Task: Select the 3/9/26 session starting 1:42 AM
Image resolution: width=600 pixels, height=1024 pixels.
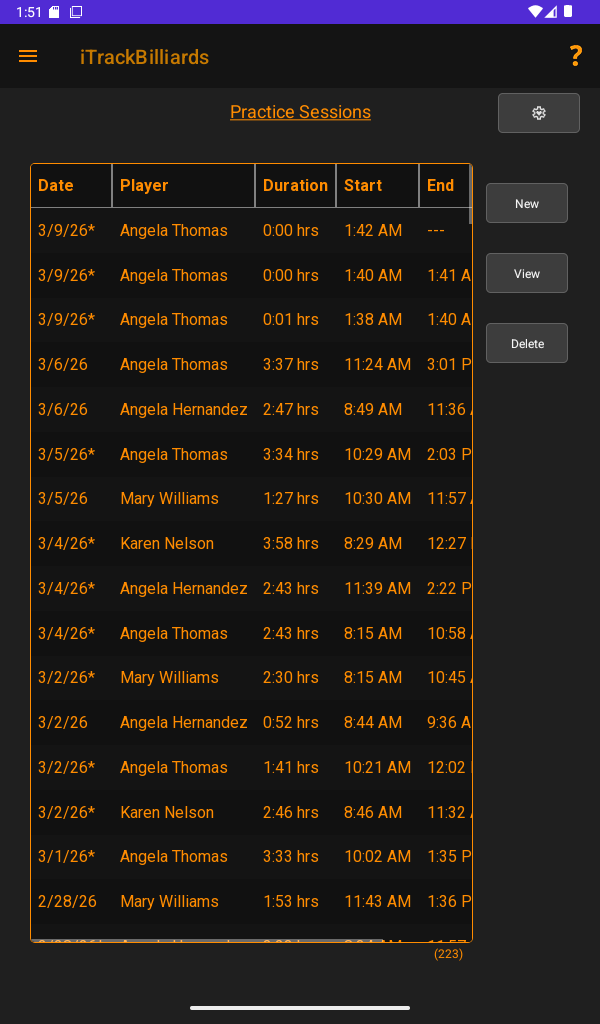Action: point(250,230)
